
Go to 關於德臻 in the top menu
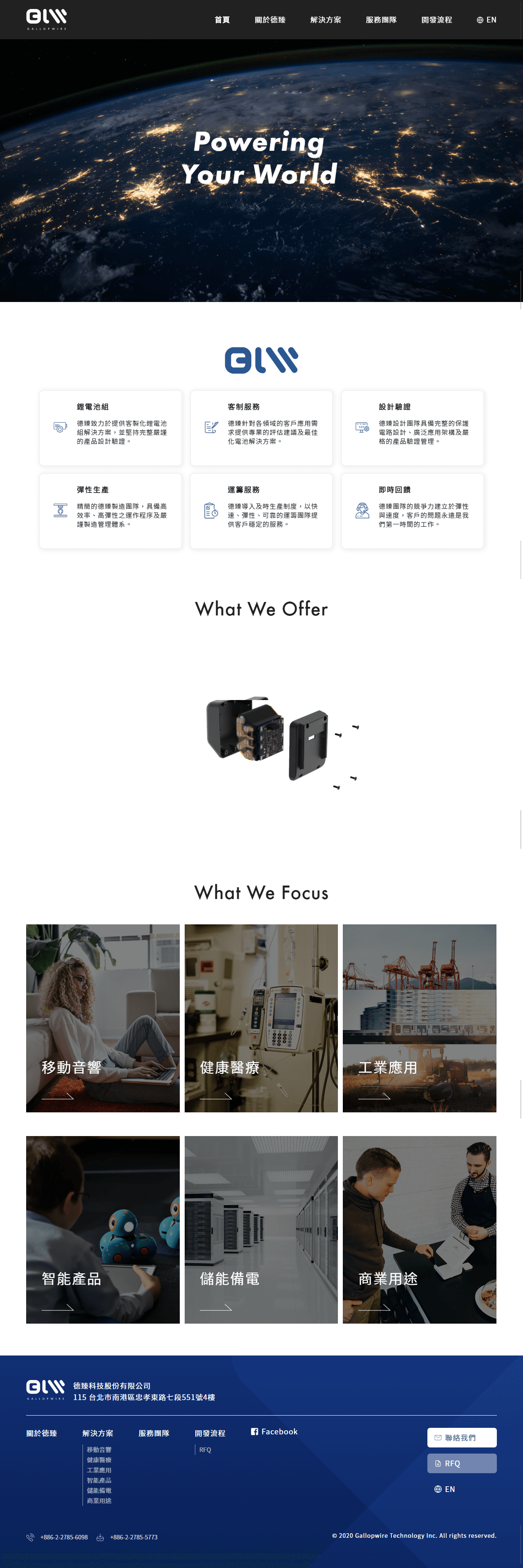(270, 20)
